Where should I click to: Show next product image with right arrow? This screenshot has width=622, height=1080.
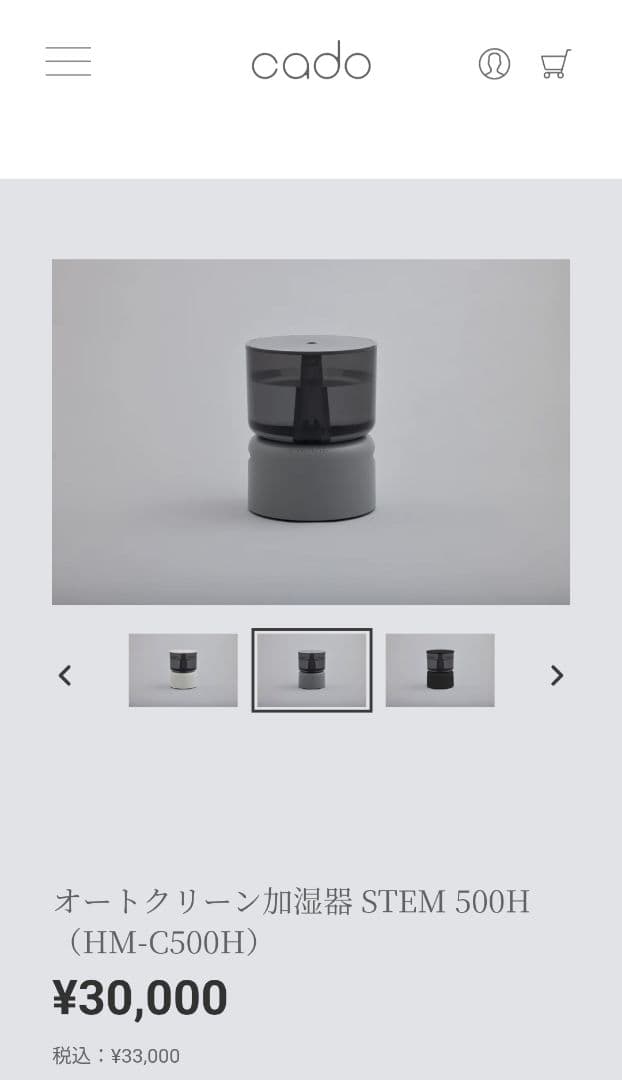557,675
